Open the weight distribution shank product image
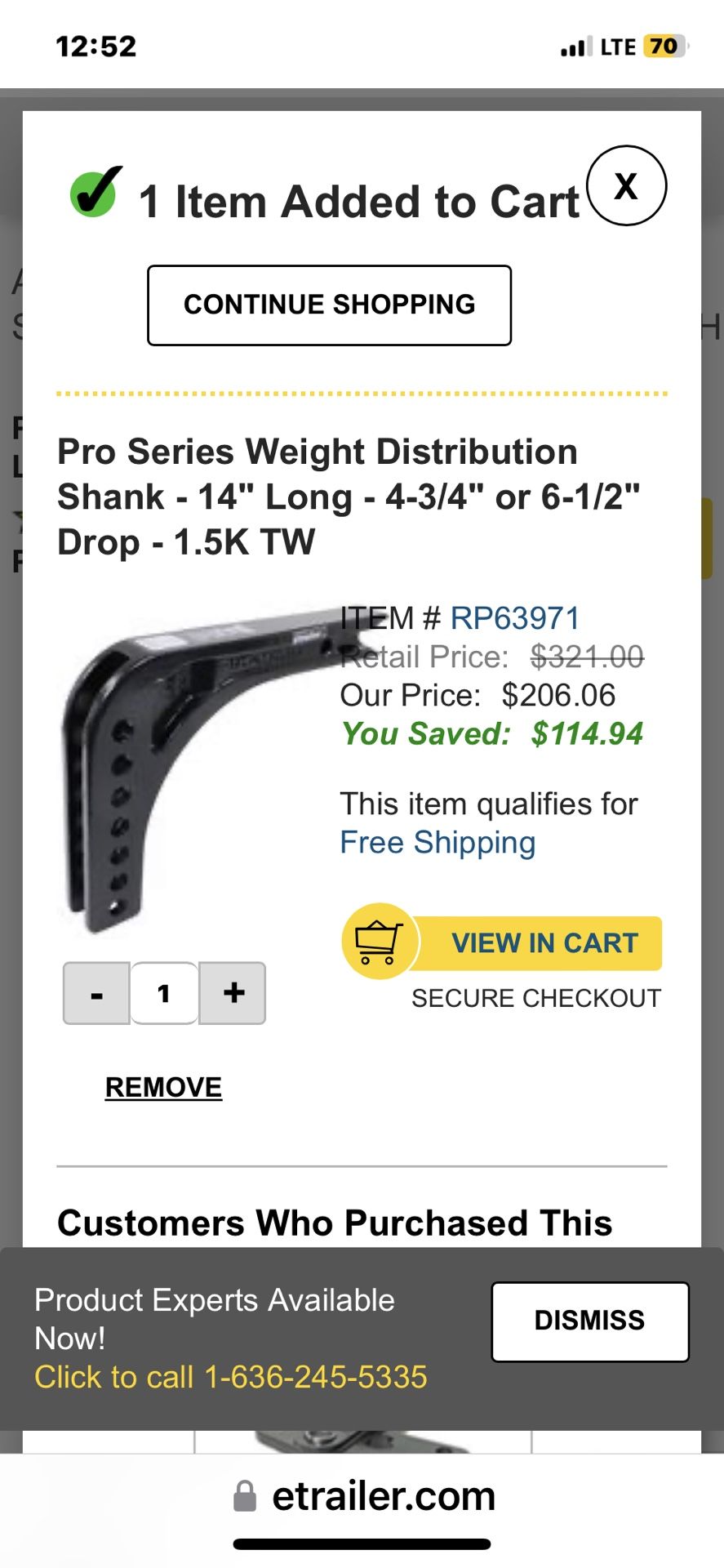 [196, 768]
